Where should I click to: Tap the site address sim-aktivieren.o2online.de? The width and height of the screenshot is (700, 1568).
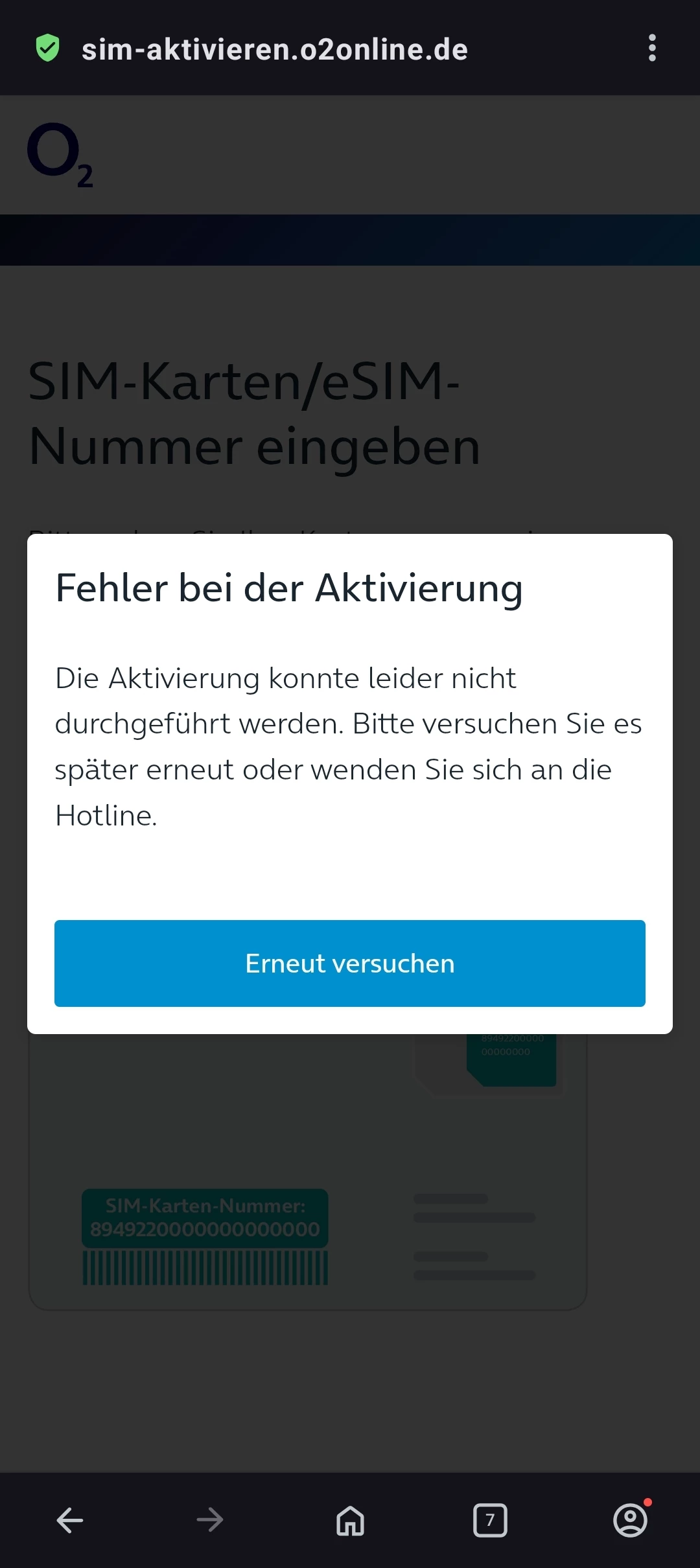(x=275, y=49)
